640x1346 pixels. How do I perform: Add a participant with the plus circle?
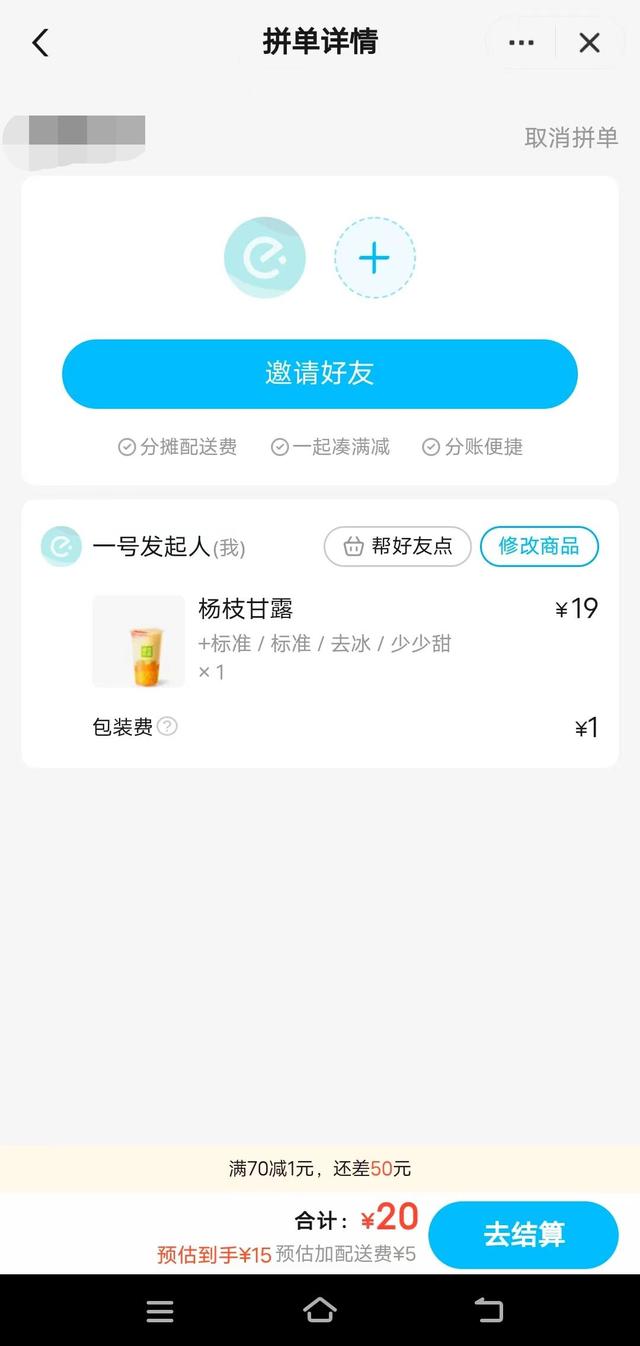coord(374,259)
